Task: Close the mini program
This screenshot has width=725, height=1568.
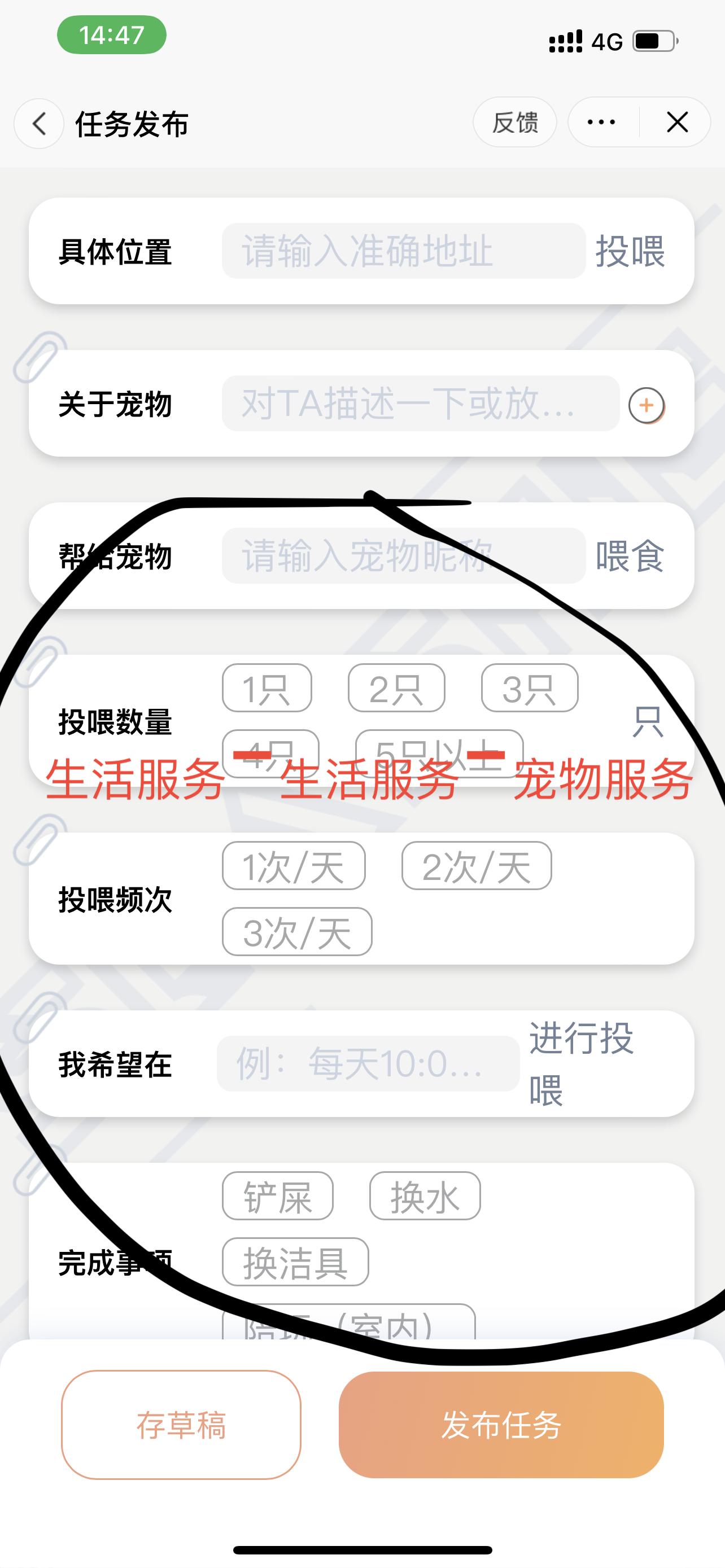Action: tap(677, 122)
